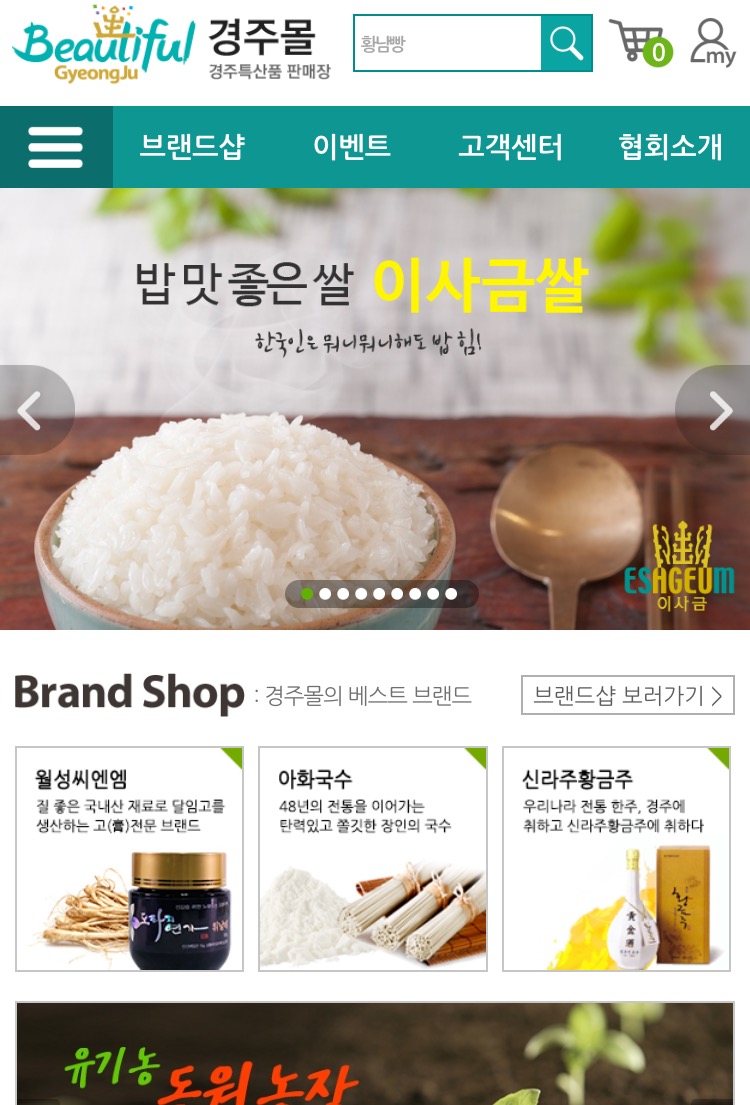Open the shopping cart
This screenshot has width=750, height=1105.
640,43
